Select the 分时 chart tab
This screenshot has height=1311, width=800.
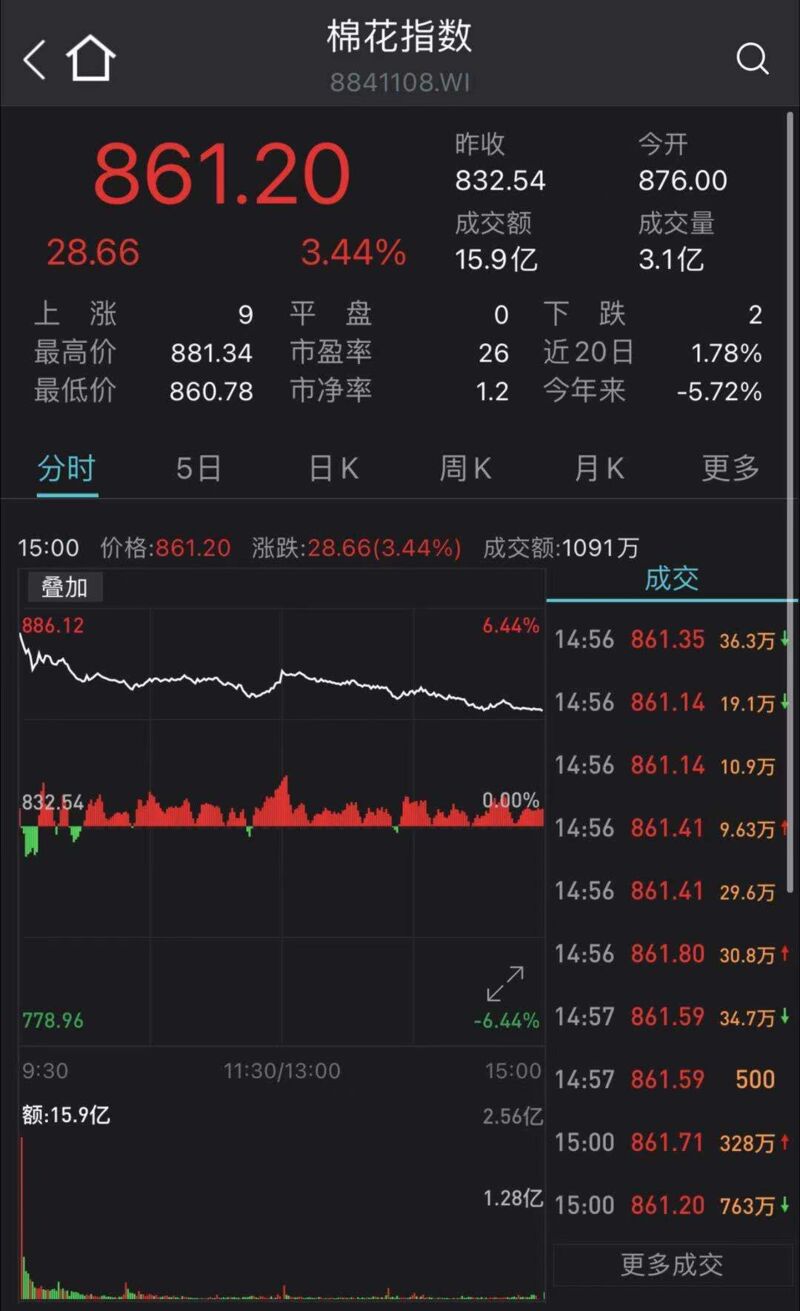[67, 468]
